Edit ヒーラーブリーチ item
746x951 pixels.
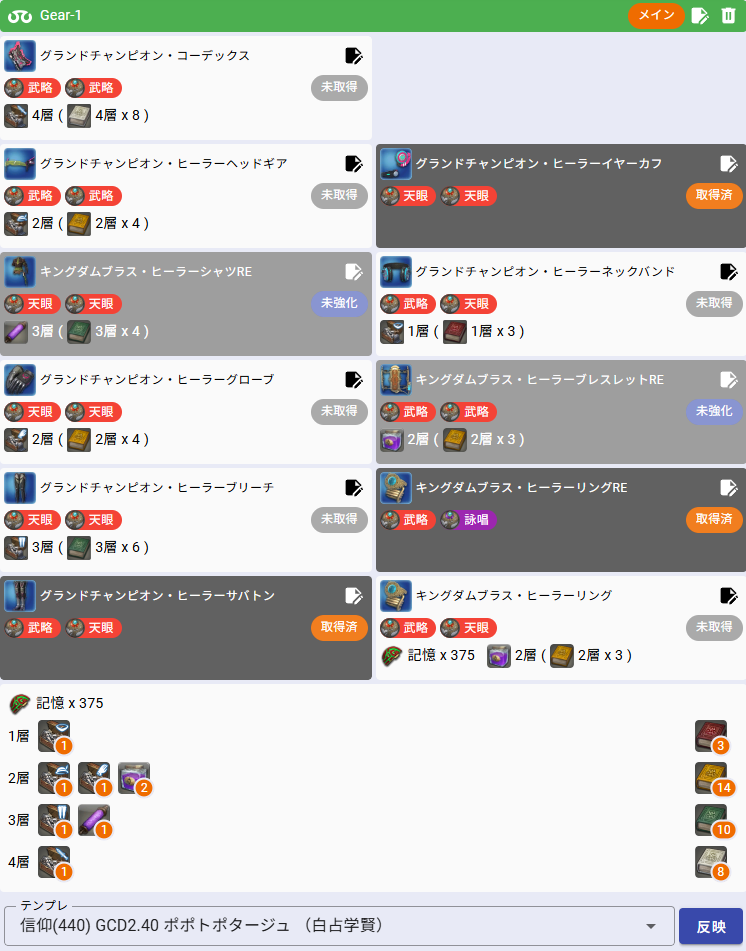(353, 487)
